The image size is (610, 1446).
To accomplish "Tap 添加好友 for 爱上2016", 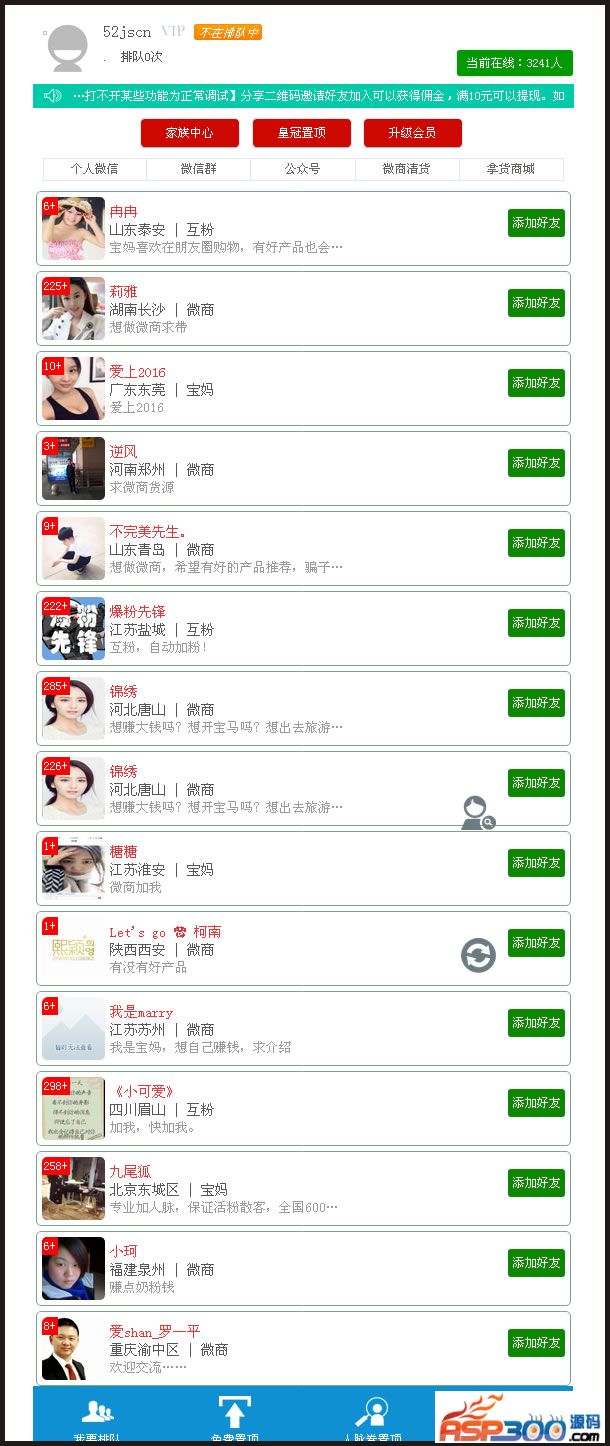I will pos(536,383).
